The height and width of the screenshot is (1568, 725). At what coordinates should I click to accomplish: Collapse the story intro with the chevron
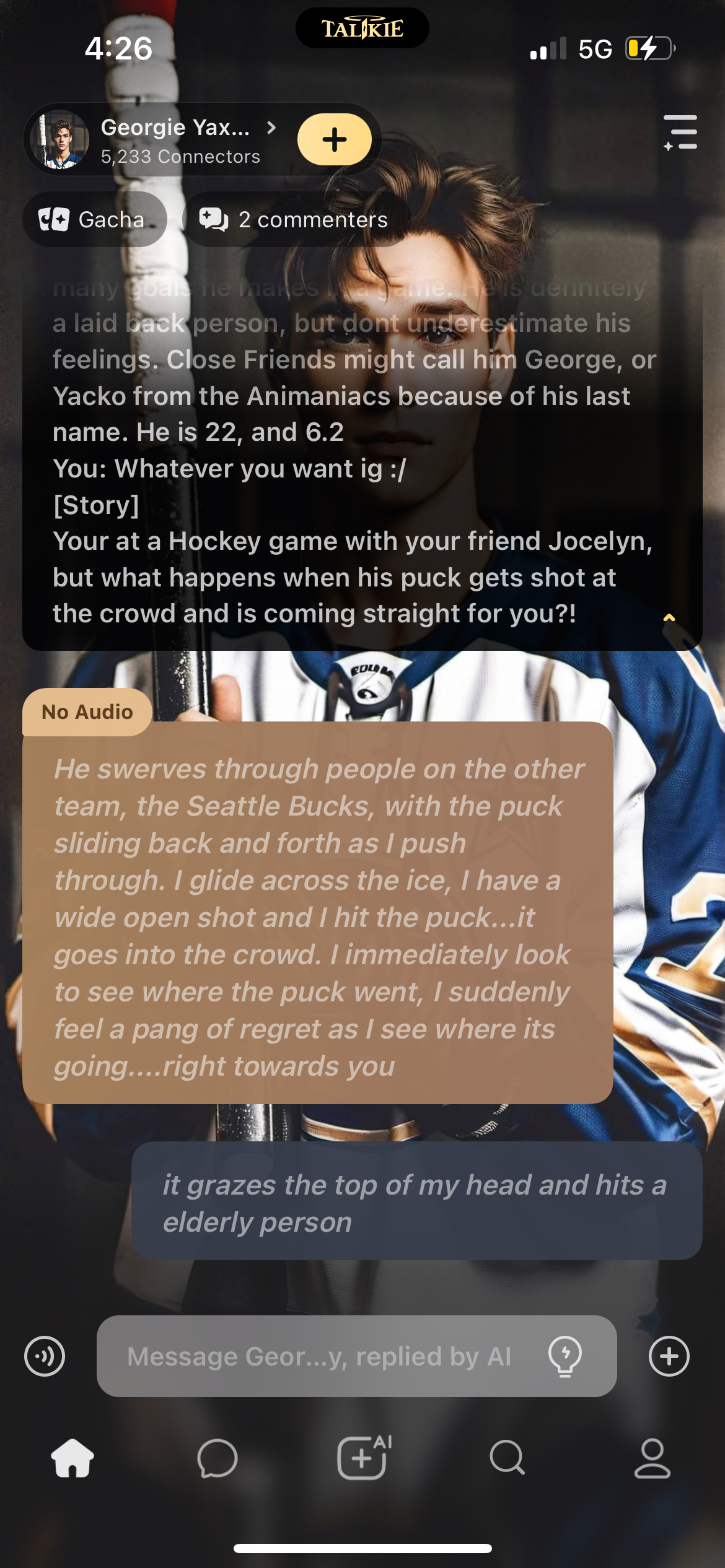(x=669, y=617)
